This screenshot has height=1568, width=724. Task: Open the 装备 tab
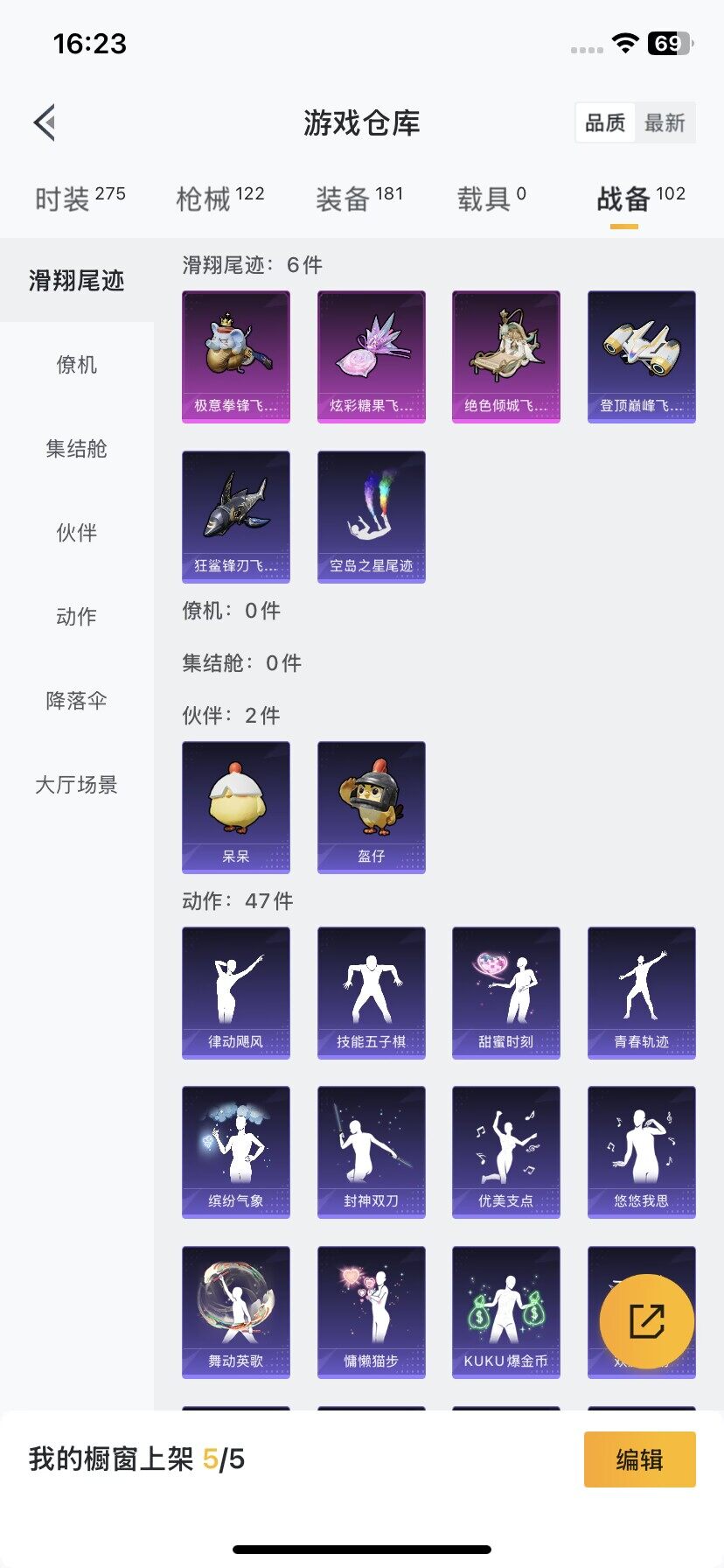(x=359, y=199)
